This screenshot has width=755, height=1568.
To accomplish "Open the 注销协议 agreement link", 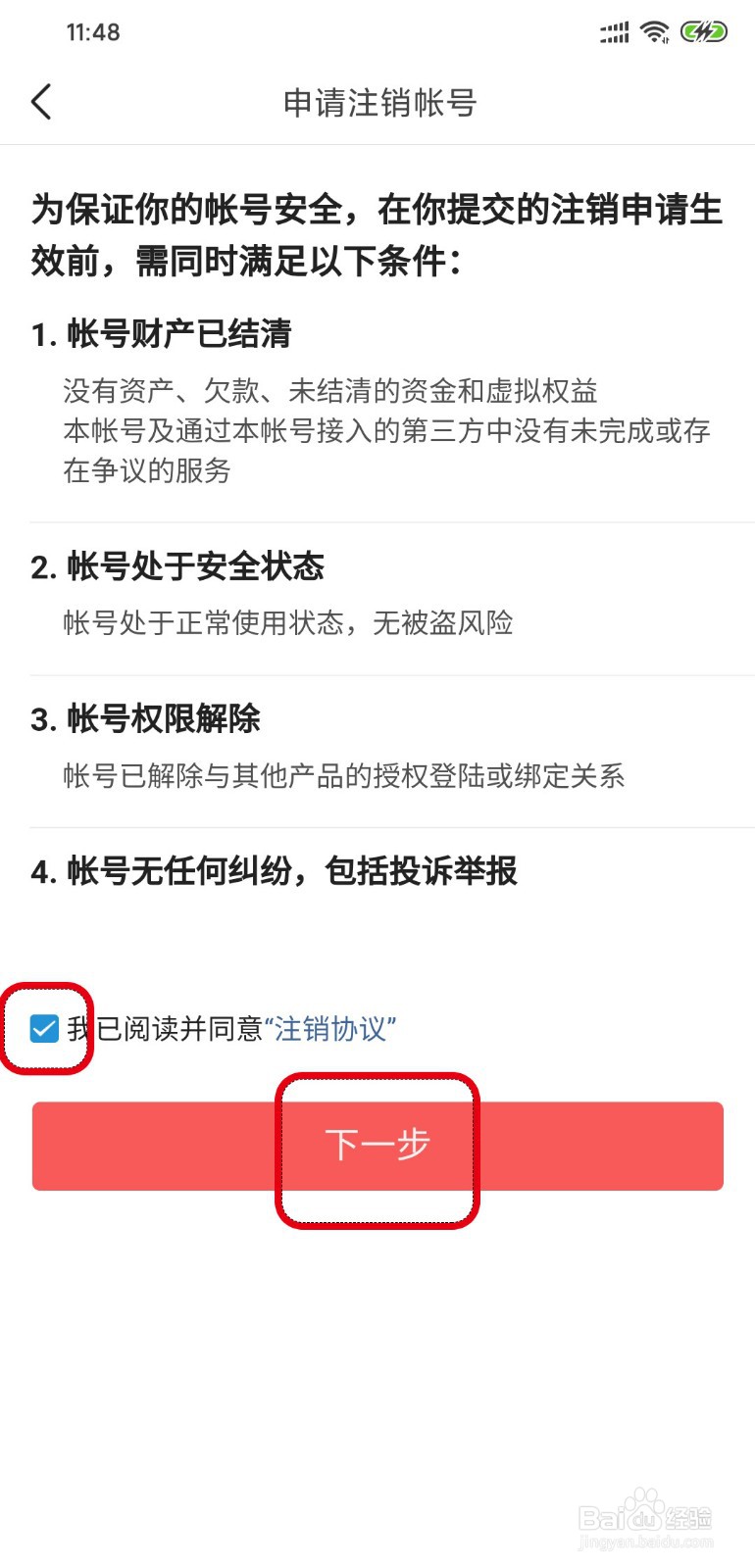I will [x=331, y=1030].
